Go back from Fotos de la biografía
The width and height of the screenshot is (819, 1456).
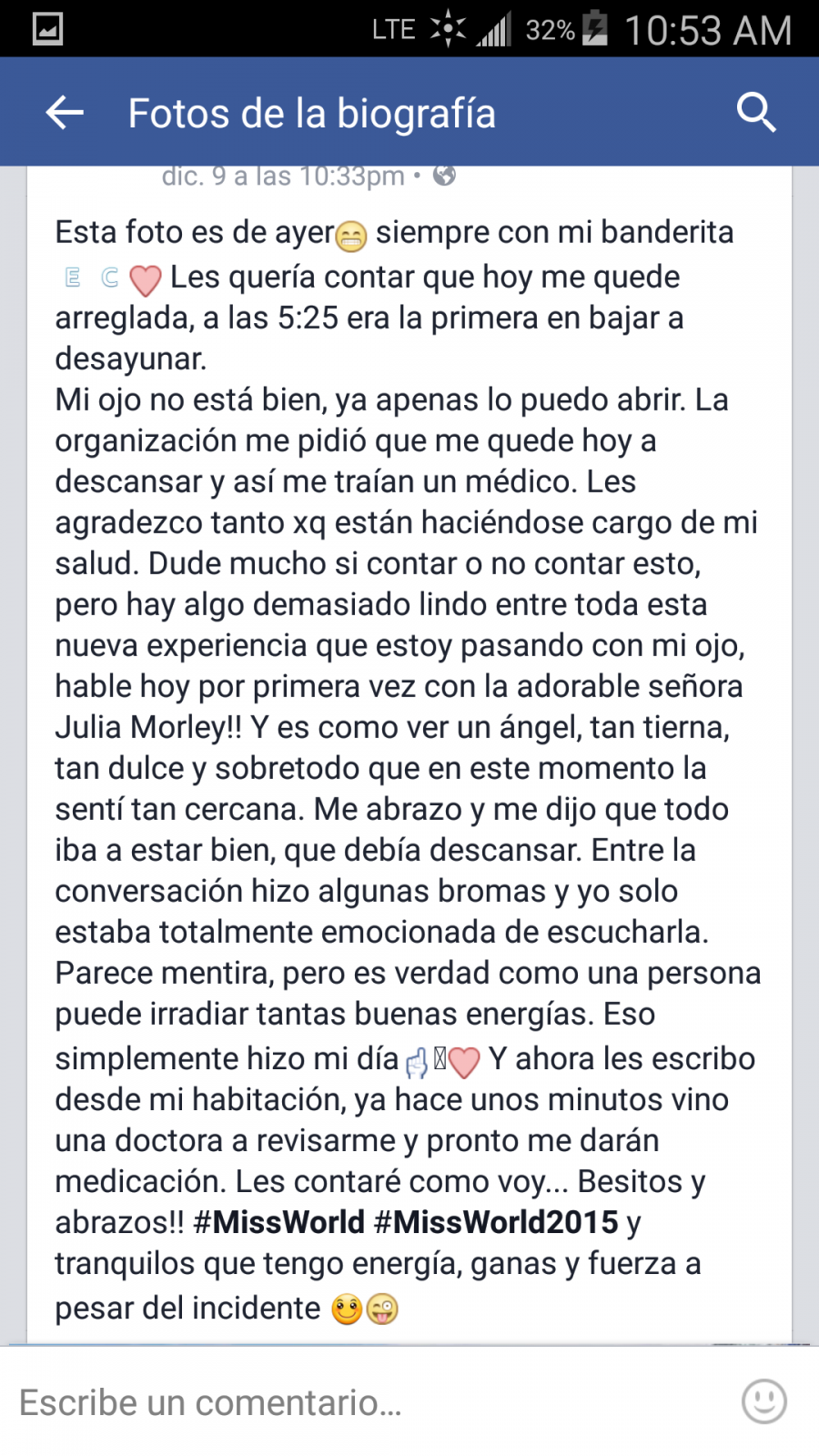[65, 113]
